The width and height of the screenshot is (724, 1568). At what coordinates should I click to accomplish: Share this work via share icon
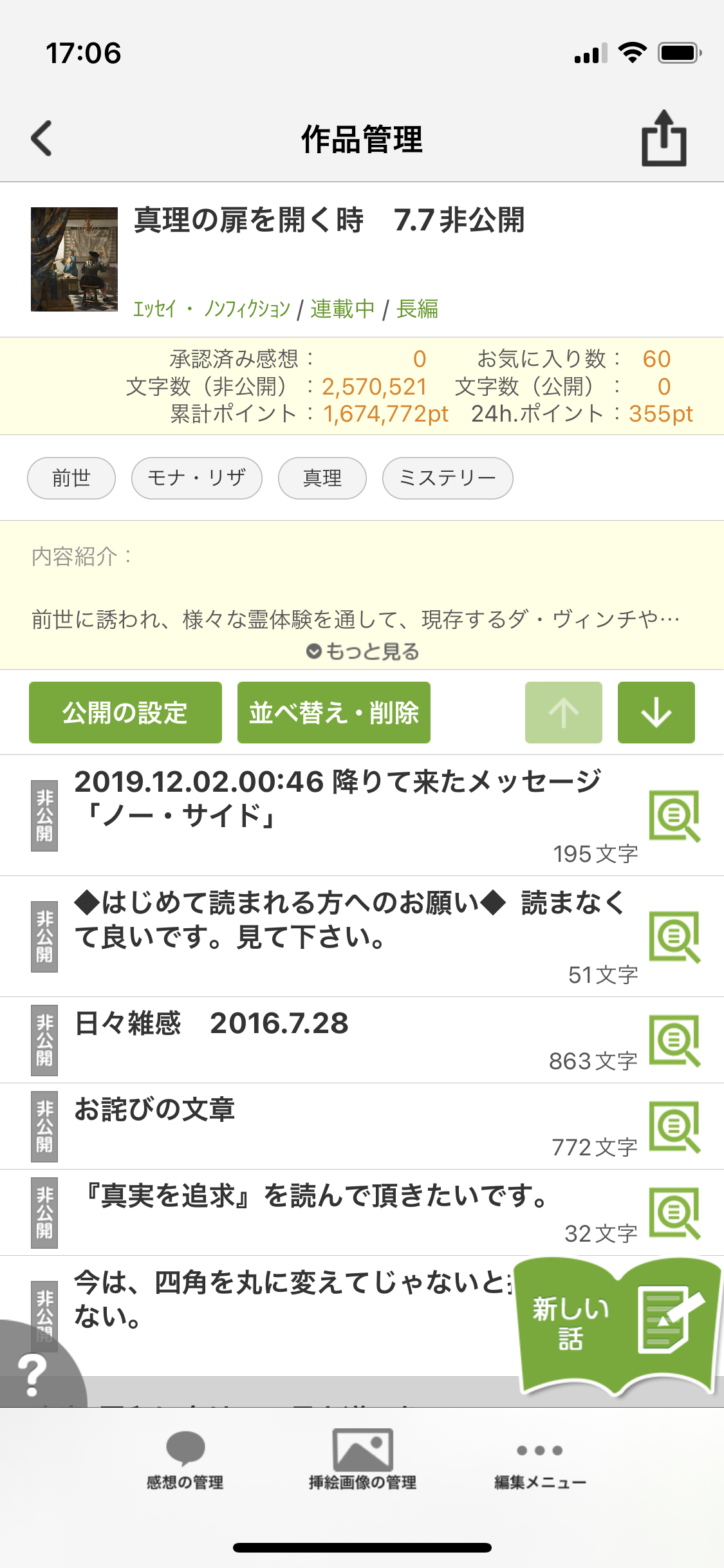click(664, 138)
